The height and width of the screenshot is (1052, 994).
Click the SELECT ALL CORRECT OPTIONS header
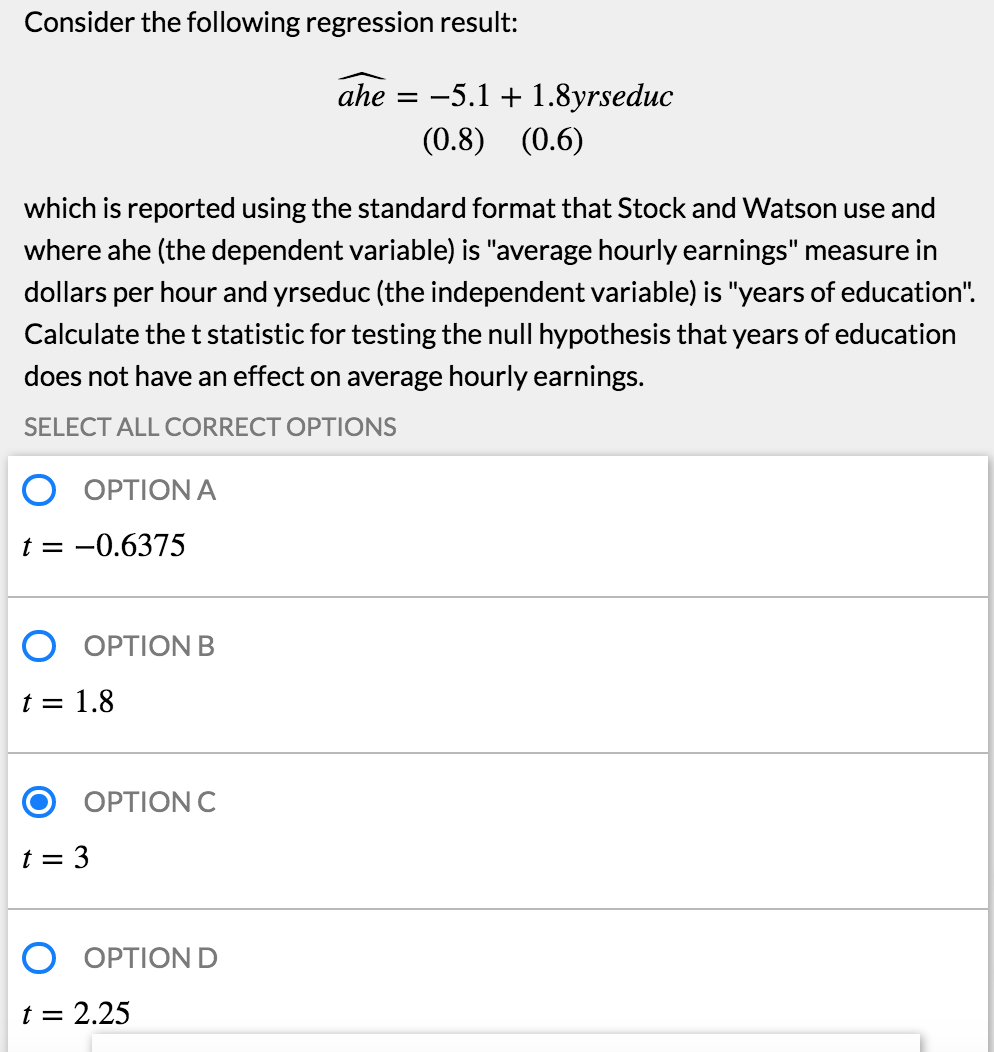tap(209, 427)
